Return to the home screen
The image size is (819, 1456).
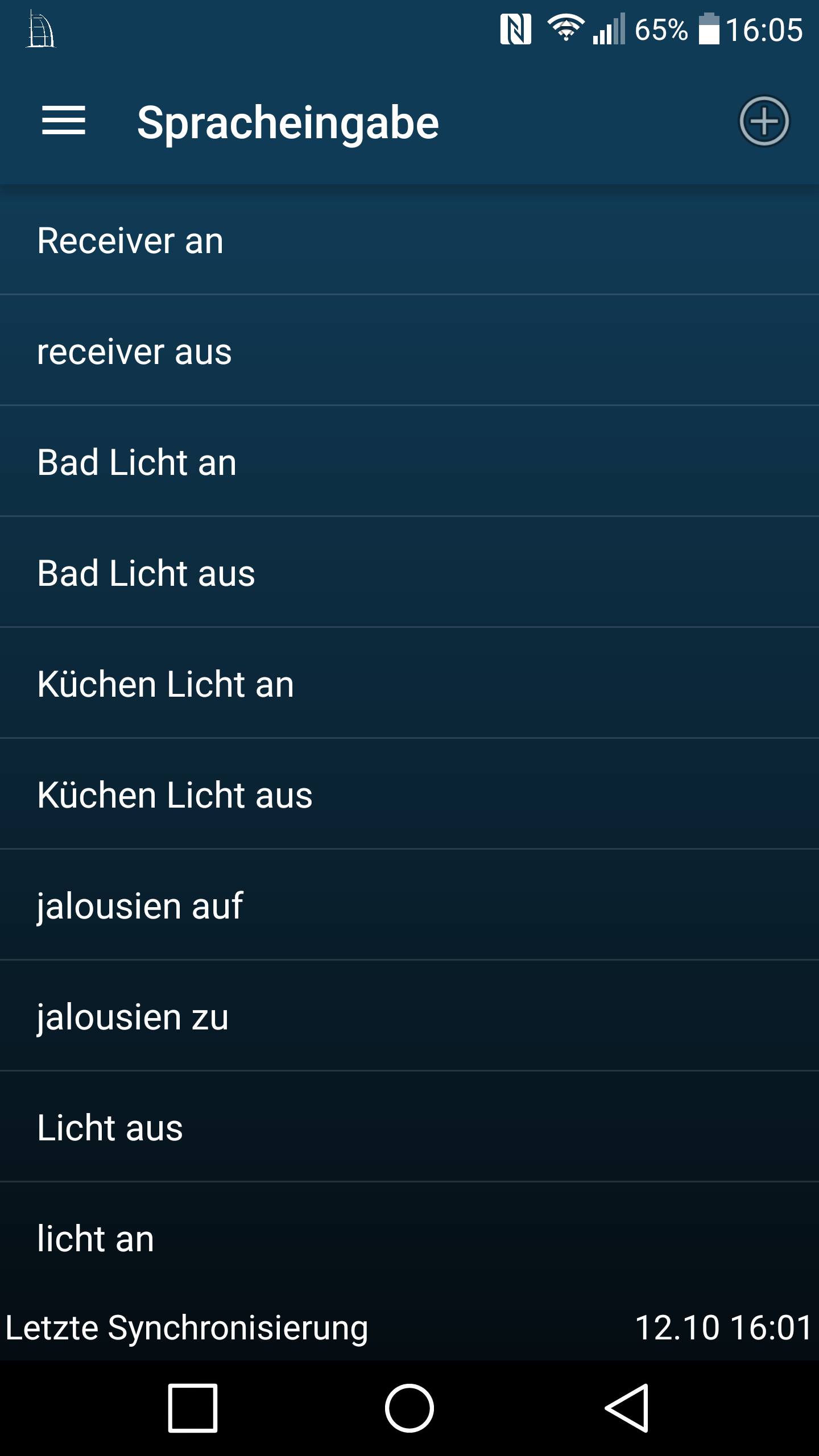(409, 1408)
